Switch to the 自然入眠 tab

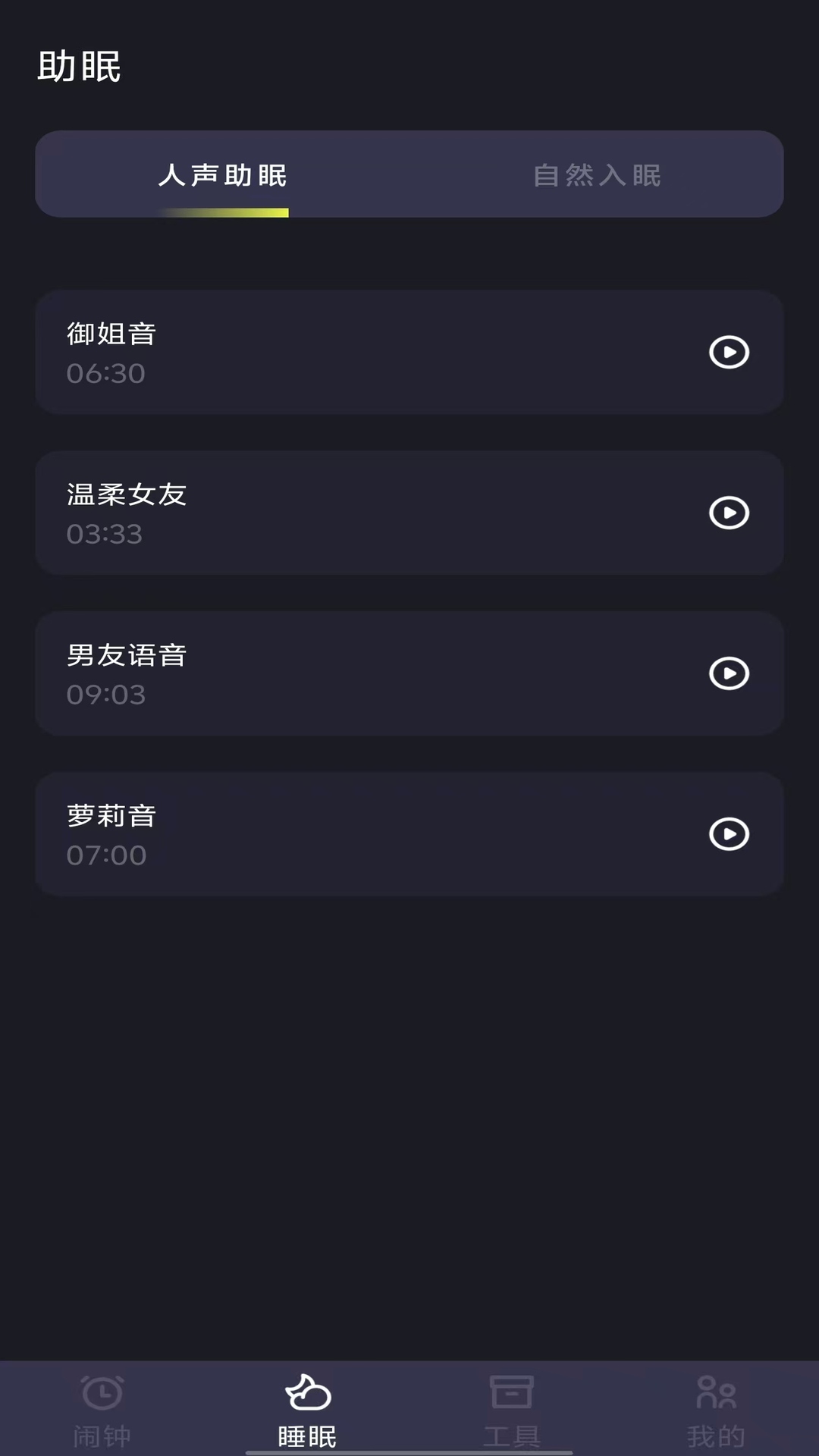[598, 175]
